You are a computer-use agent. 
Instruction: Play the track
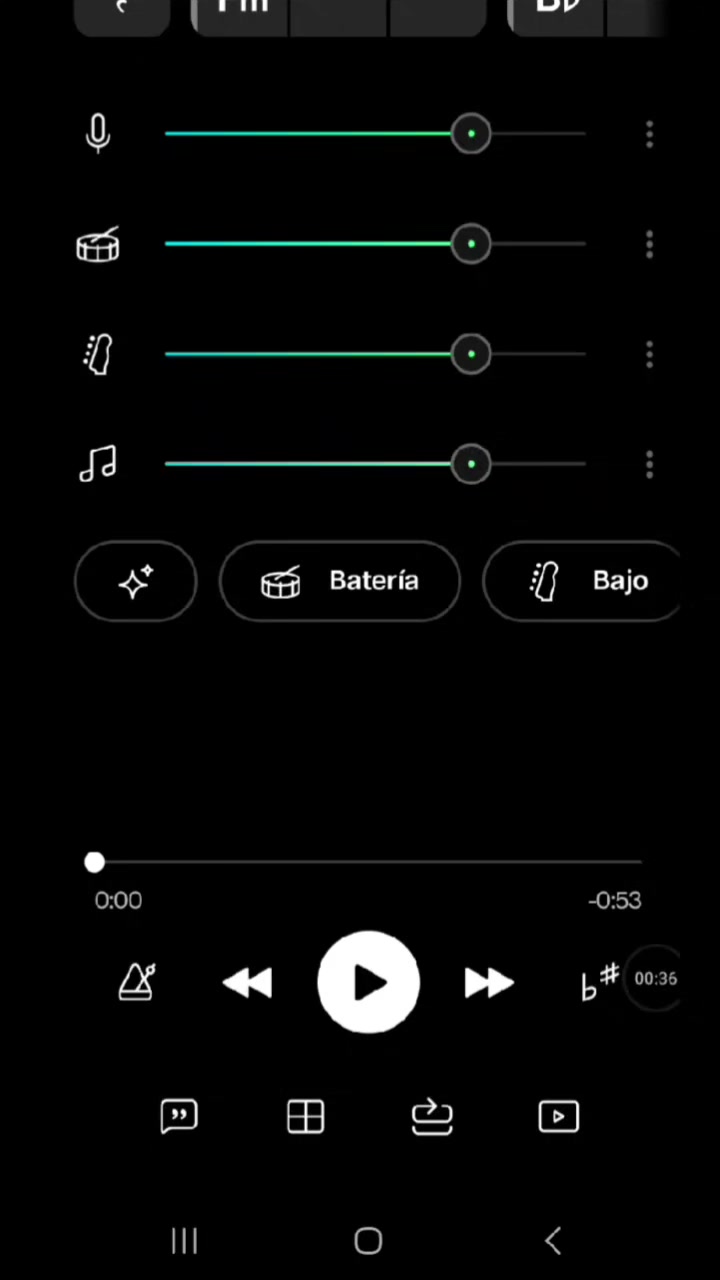click(368, 982)
